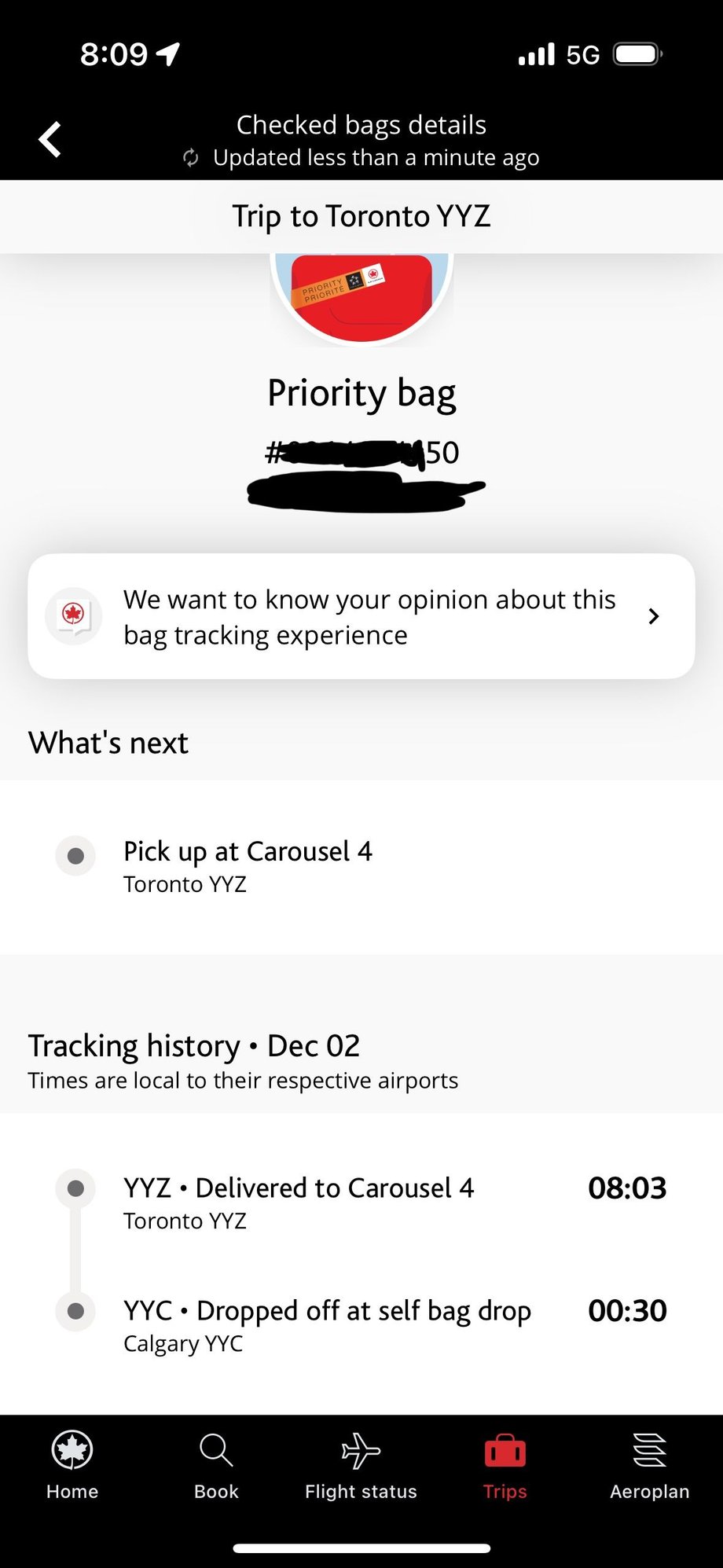Screen dimensions: 723x1568
Task: Go back from Checked bags details
Action: click(50, 140)
